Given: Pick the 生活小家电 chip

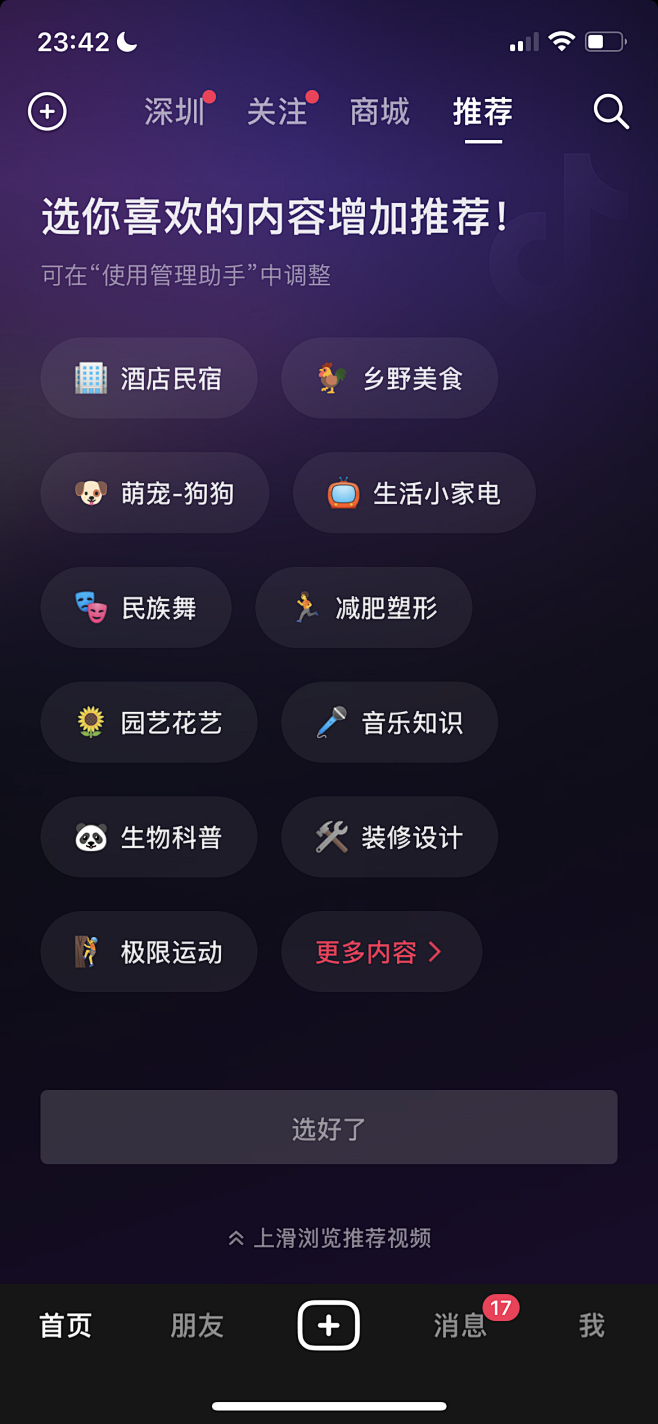Looking at the screenshot, I should click(414, 493).
